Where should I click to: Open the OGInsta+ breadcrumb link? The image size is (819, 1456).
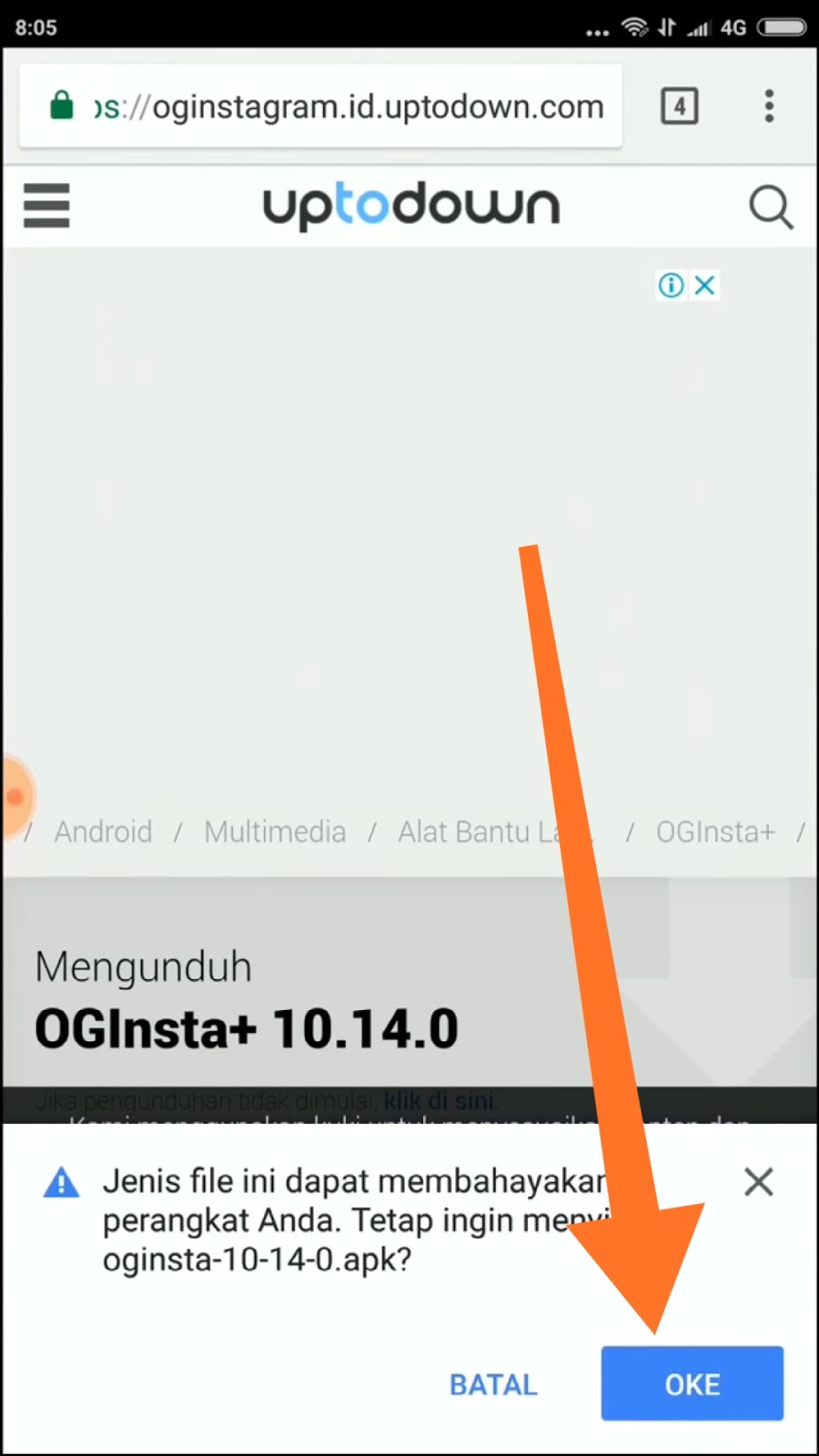coord(715,832)
